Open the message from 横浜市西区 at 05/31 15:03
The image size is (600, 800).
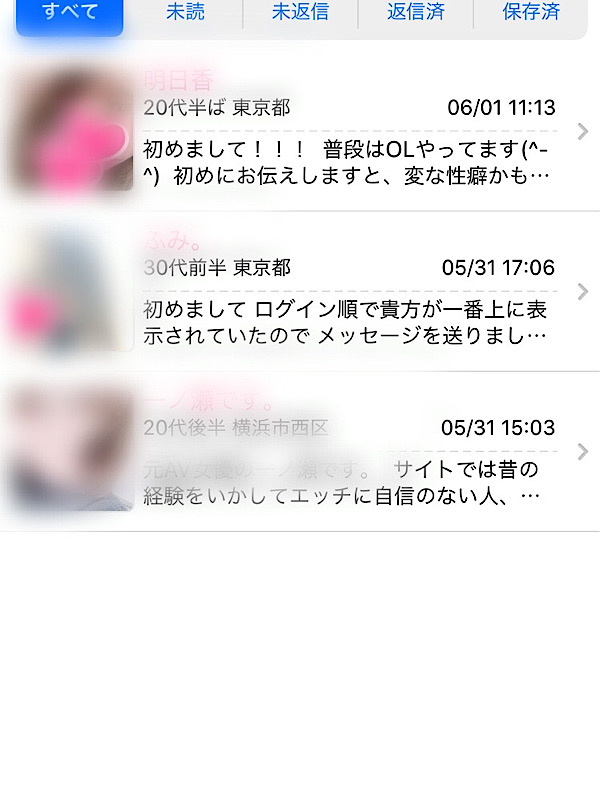[x=350, y=452]
